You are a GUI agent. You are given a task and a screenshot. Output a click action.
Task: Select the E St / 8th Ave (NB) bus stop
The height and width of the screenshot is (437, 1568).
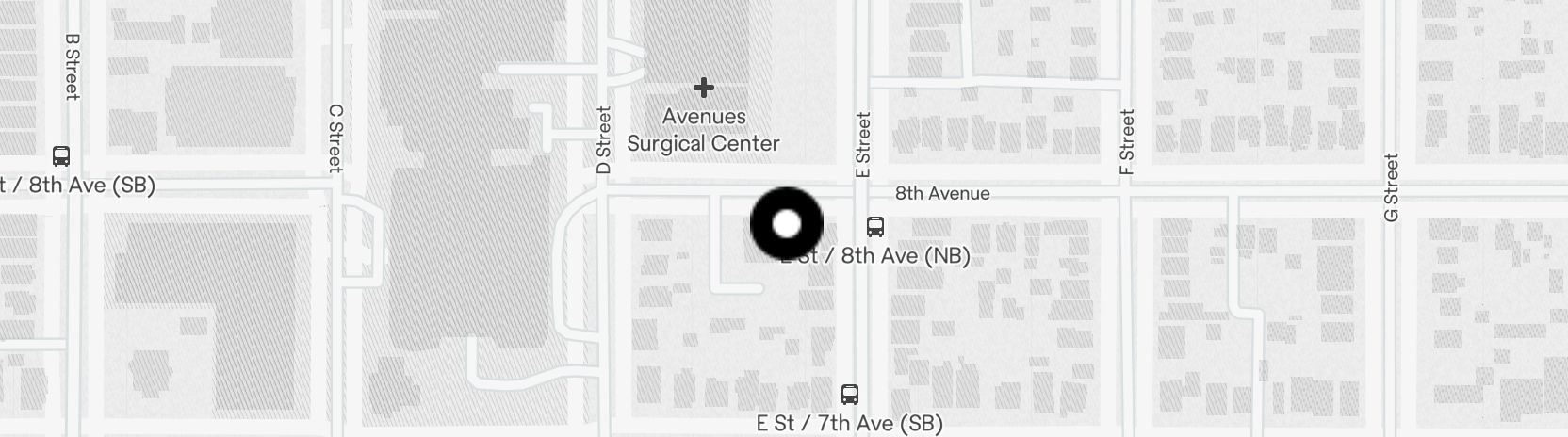coord(875,227)
